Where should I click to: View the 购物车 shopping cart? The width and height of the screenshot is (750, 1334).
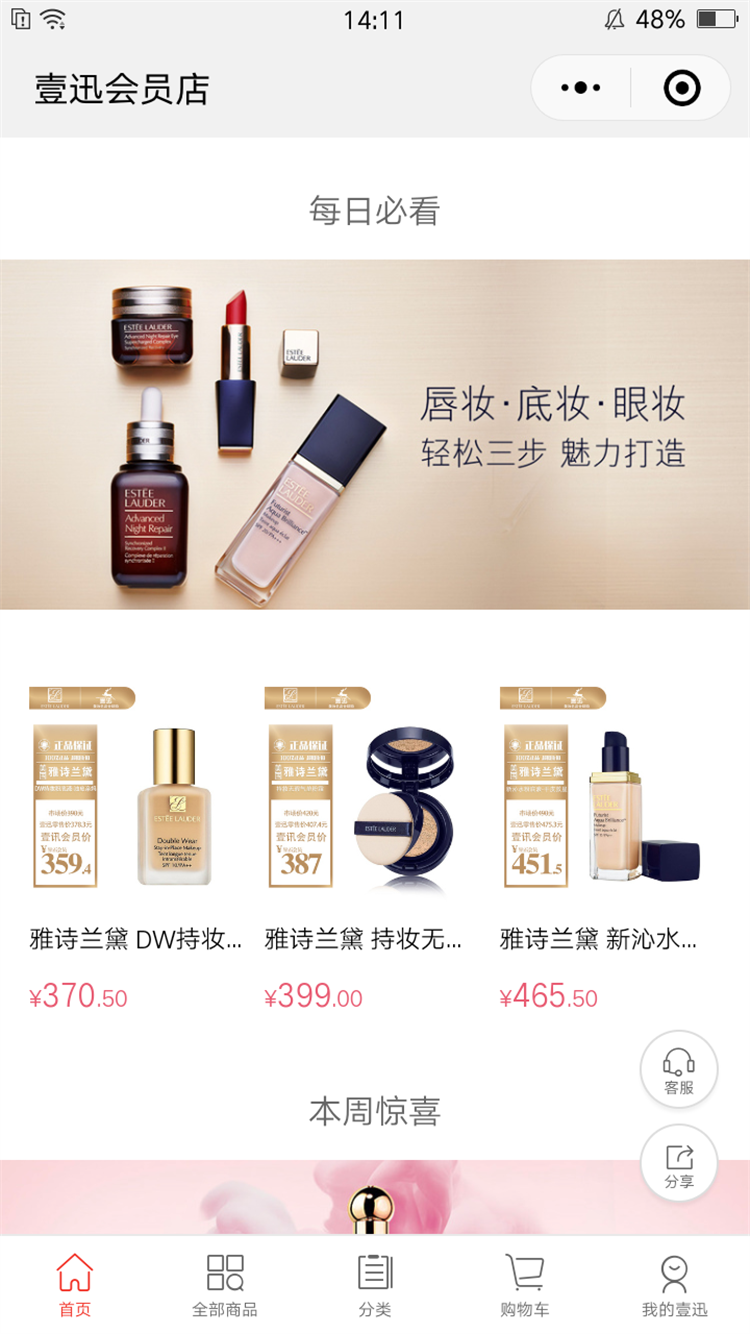(x=525, y=1286)
